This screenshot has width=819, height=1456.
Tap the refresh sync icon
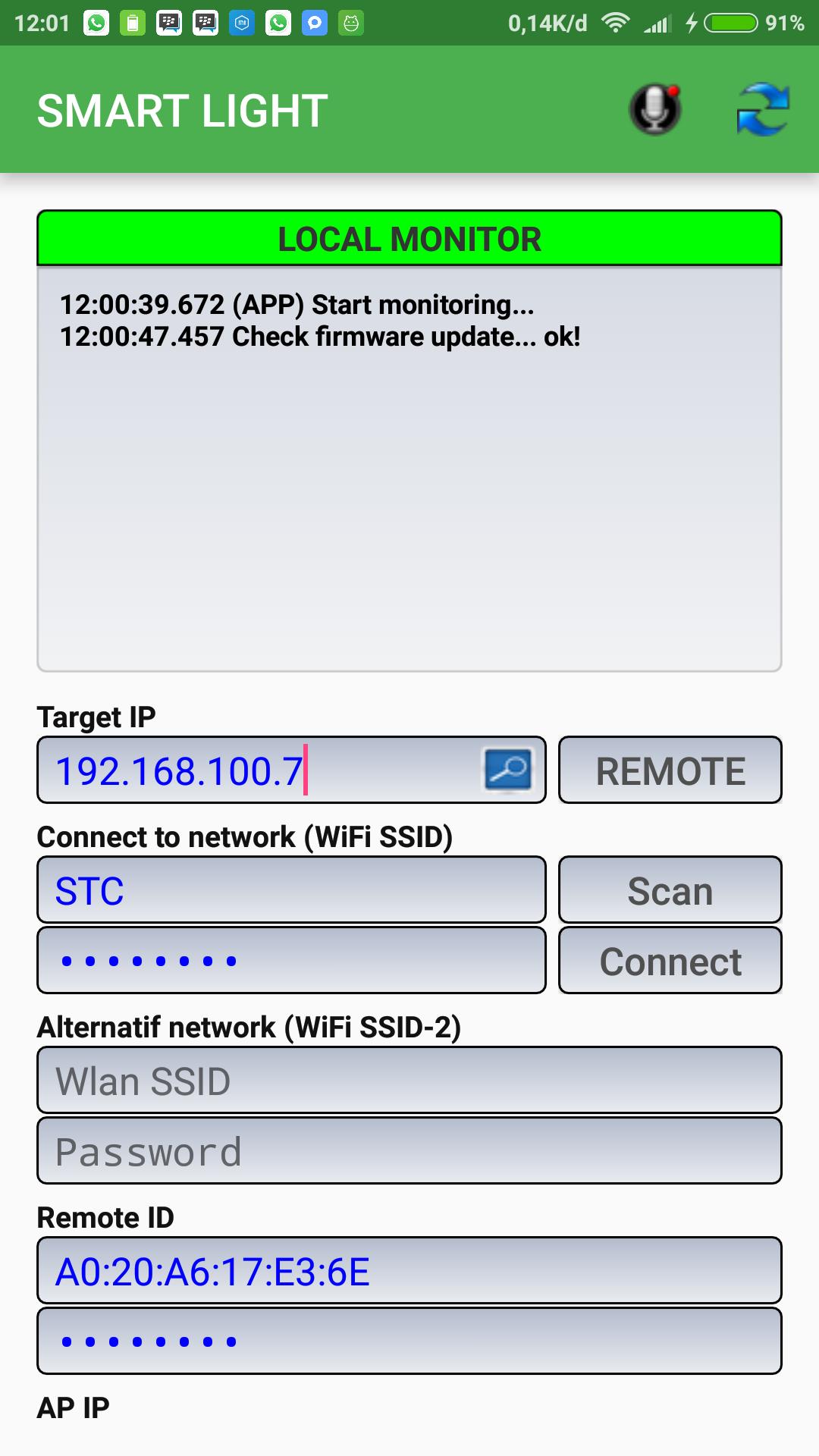763,110
